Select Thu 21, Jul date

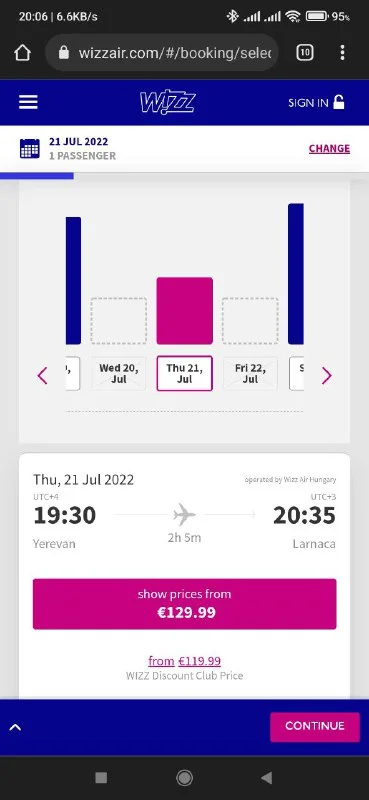[184, 373]
